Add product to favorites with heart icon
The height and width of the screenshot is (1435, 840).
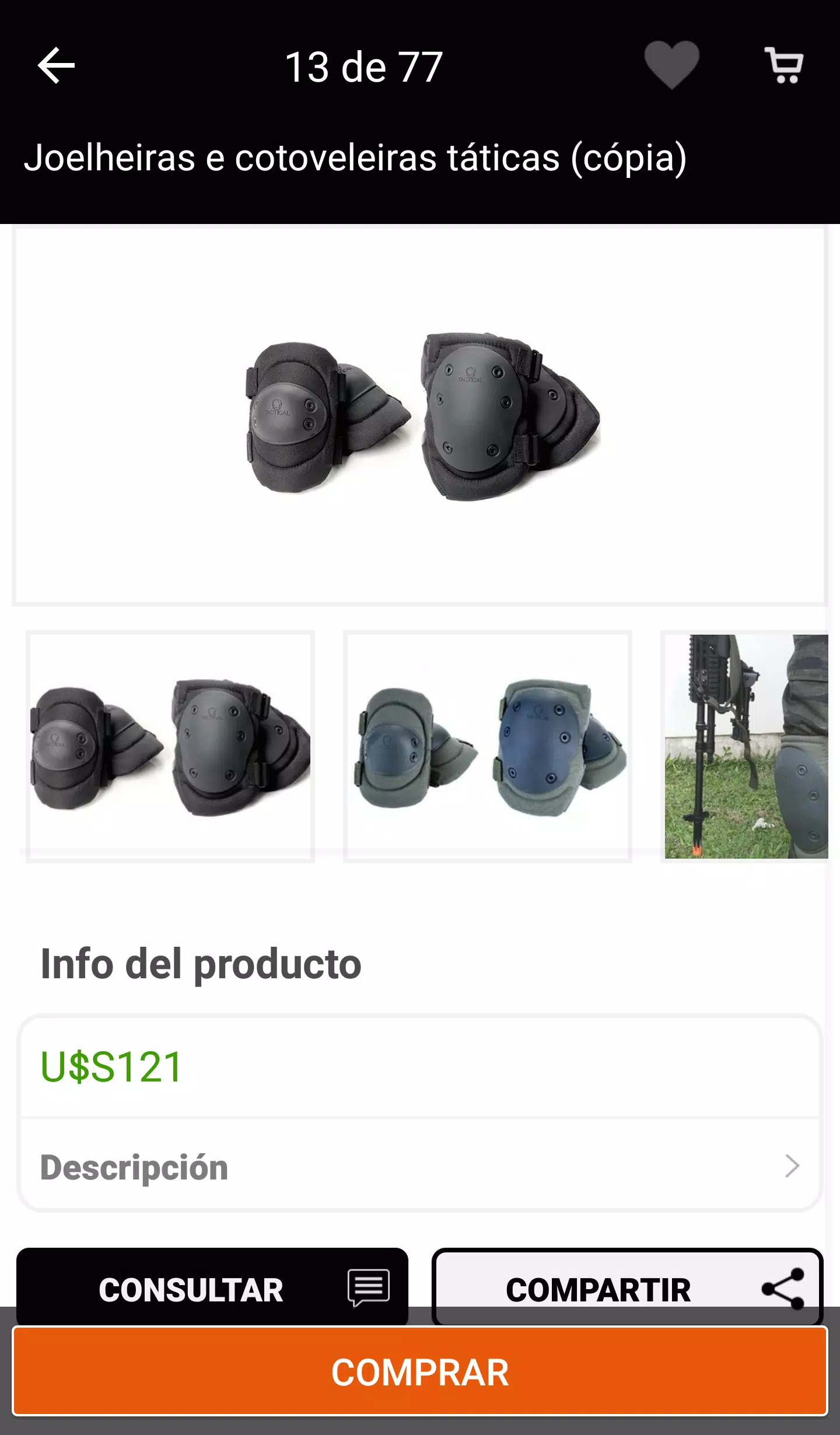click(x=672, y=65)
